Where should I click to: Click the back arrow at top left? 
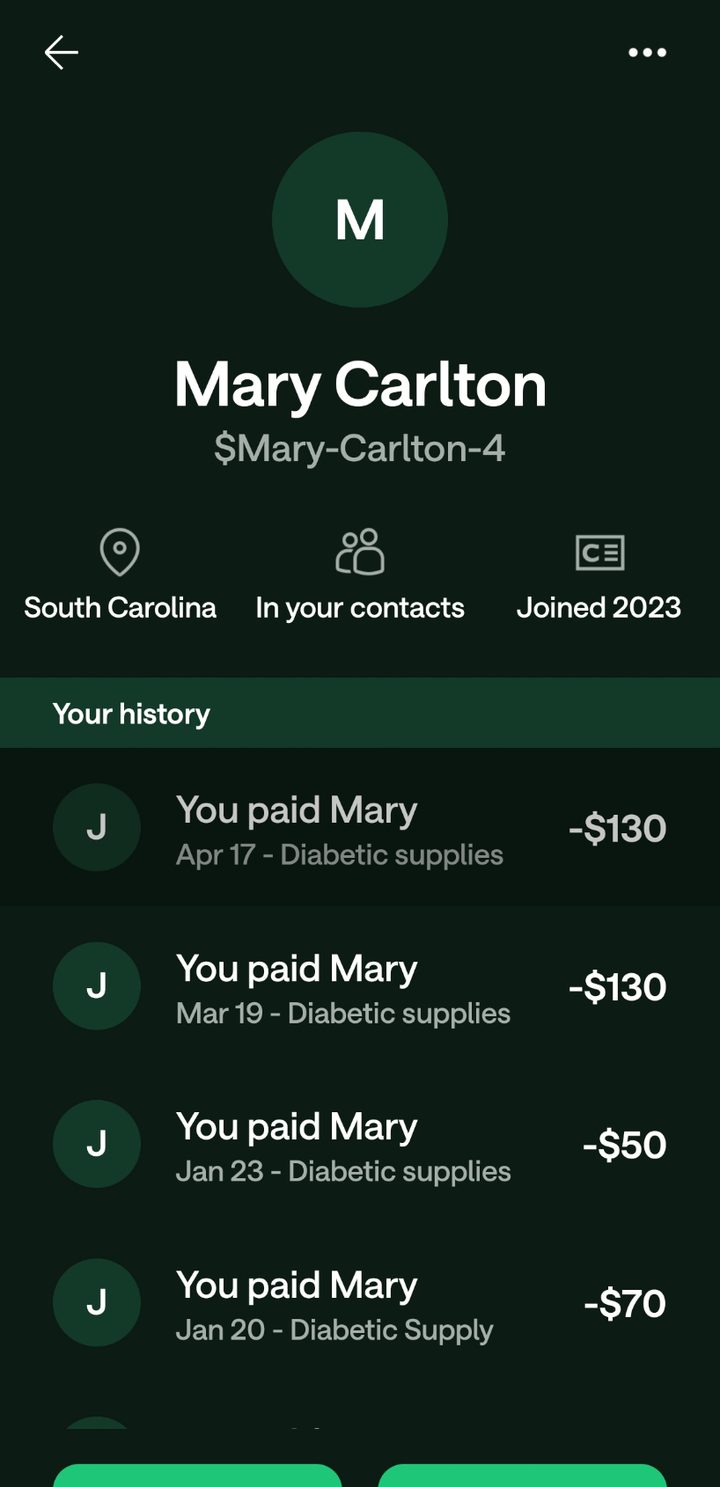click(x=61, y=52)
